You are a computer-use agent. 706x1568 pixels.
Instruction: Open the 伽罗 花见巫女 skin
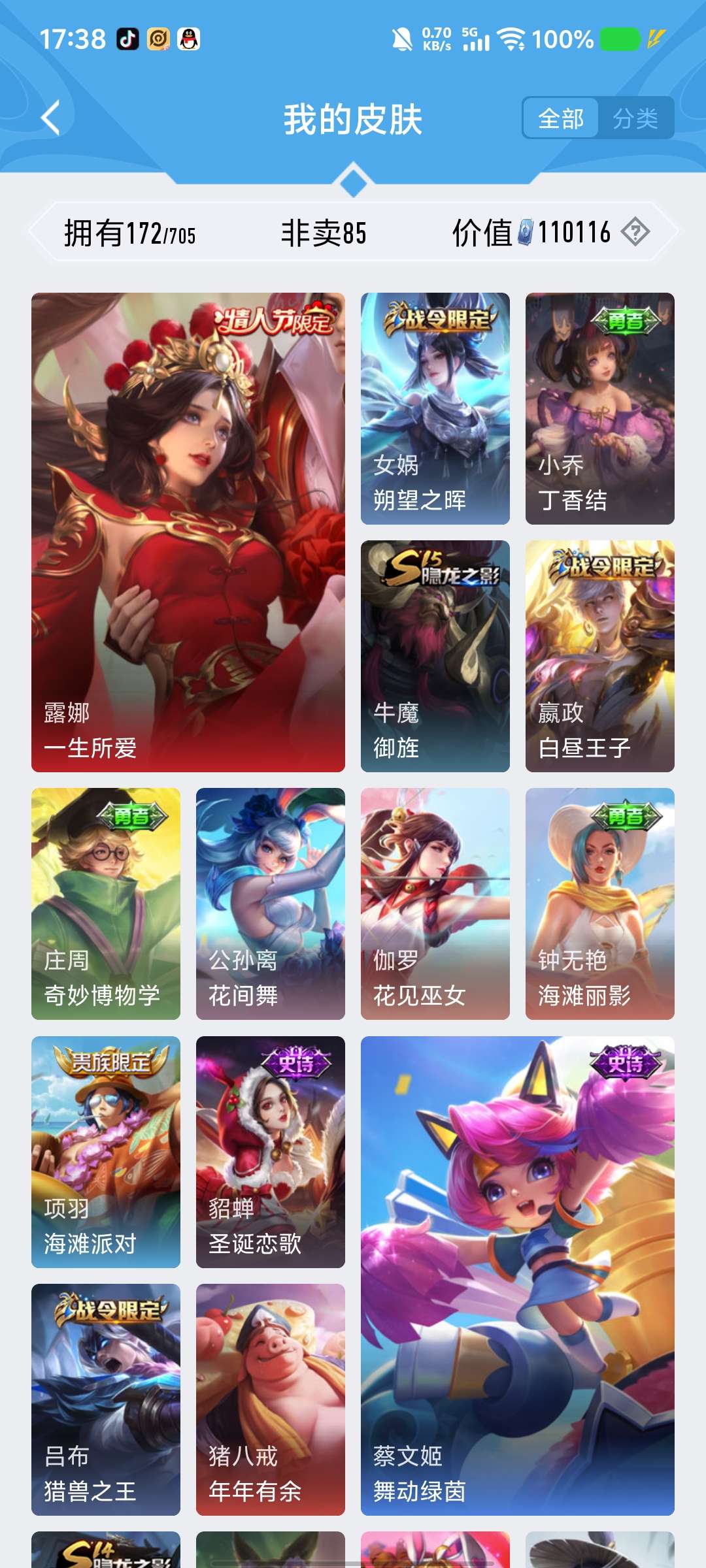coord(435,904)
